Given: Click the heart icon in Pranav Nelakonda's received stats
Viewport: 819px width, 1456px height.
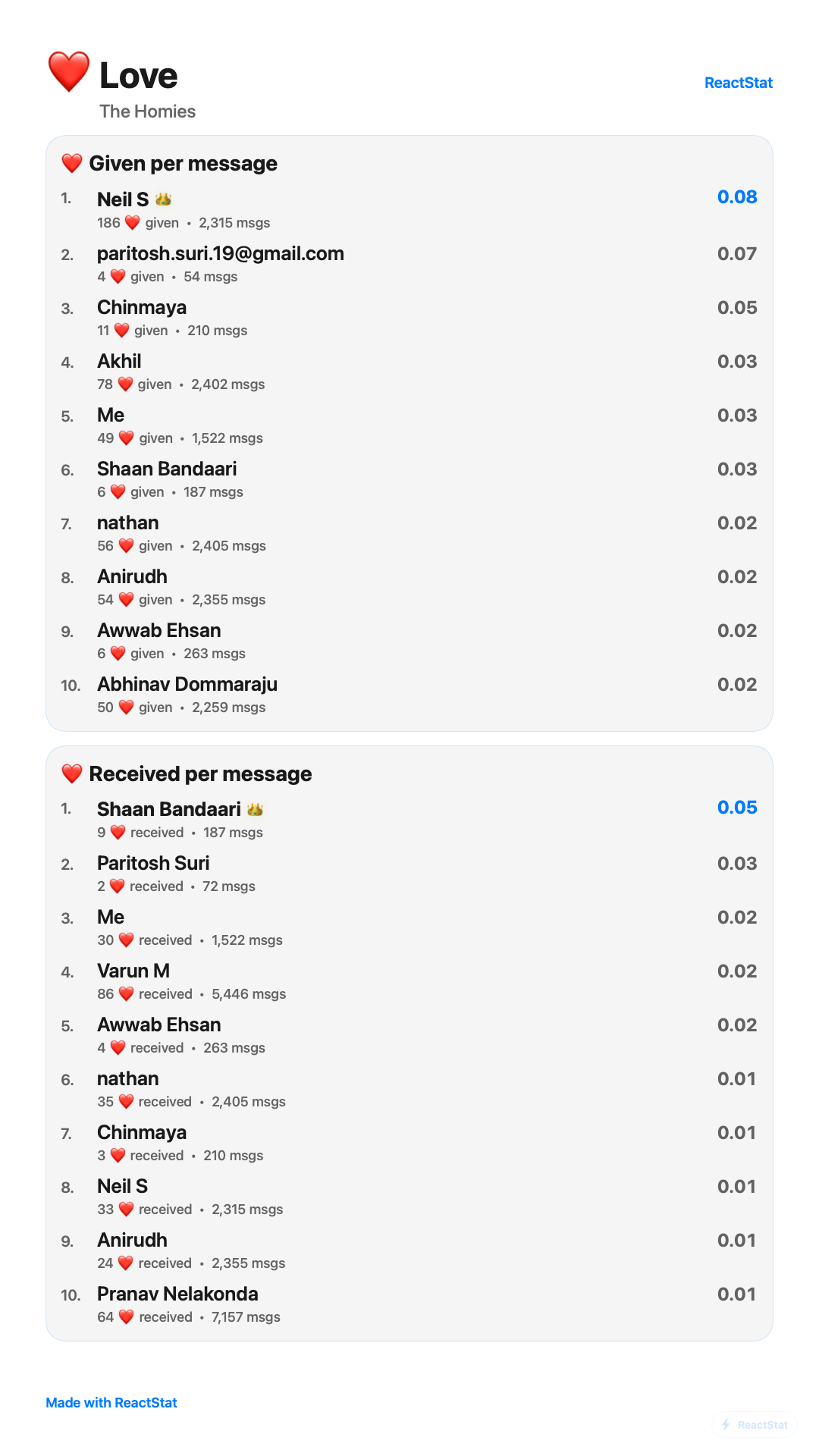Looking at the screenshot, I should [125, 1317].
